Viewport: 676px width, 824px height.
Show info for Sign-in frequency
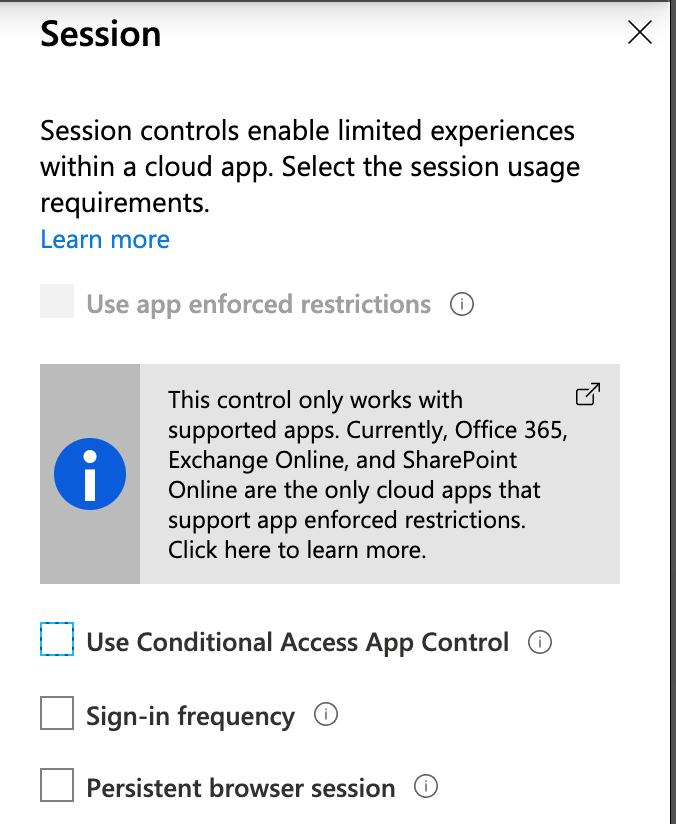(326, 715)
